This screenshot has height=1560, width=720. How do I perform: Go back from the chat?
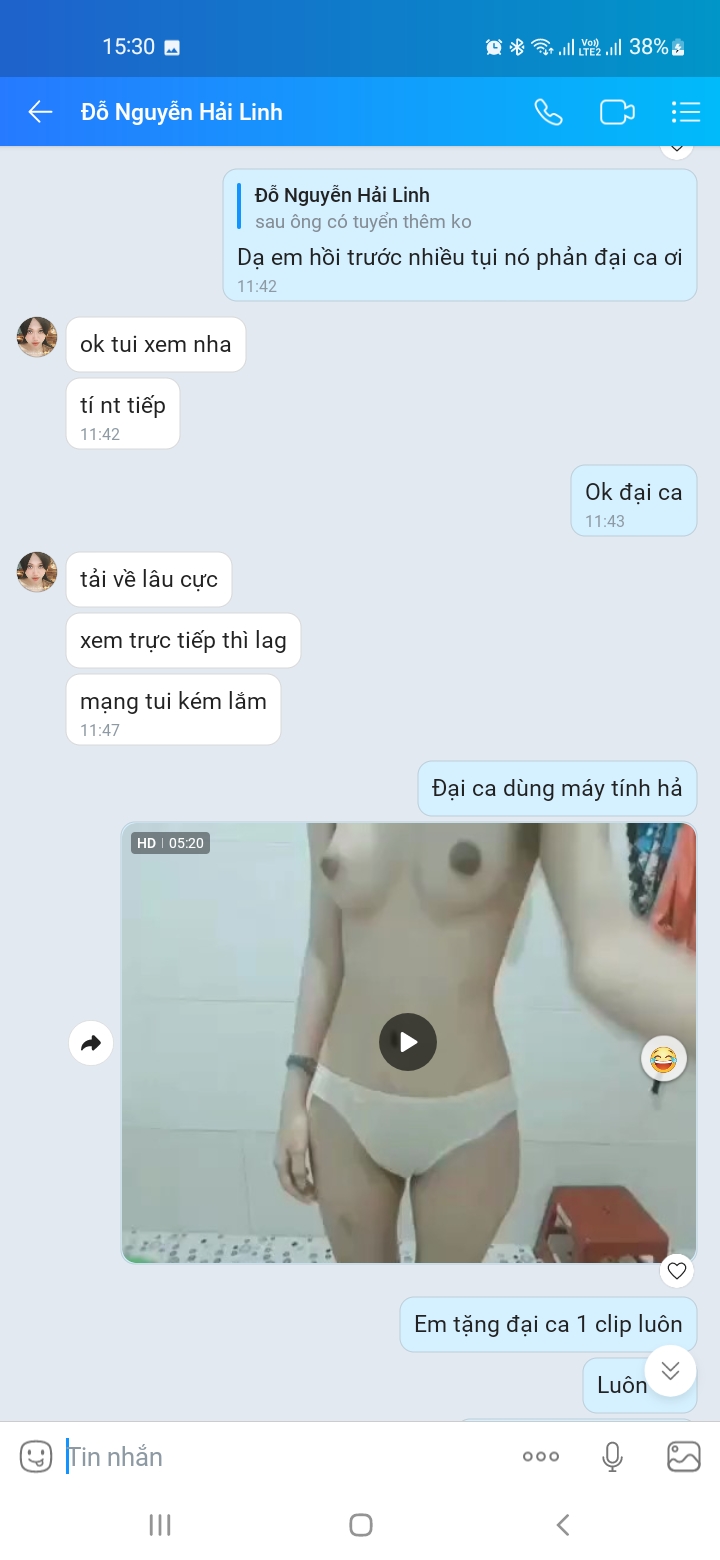(40, 112)
